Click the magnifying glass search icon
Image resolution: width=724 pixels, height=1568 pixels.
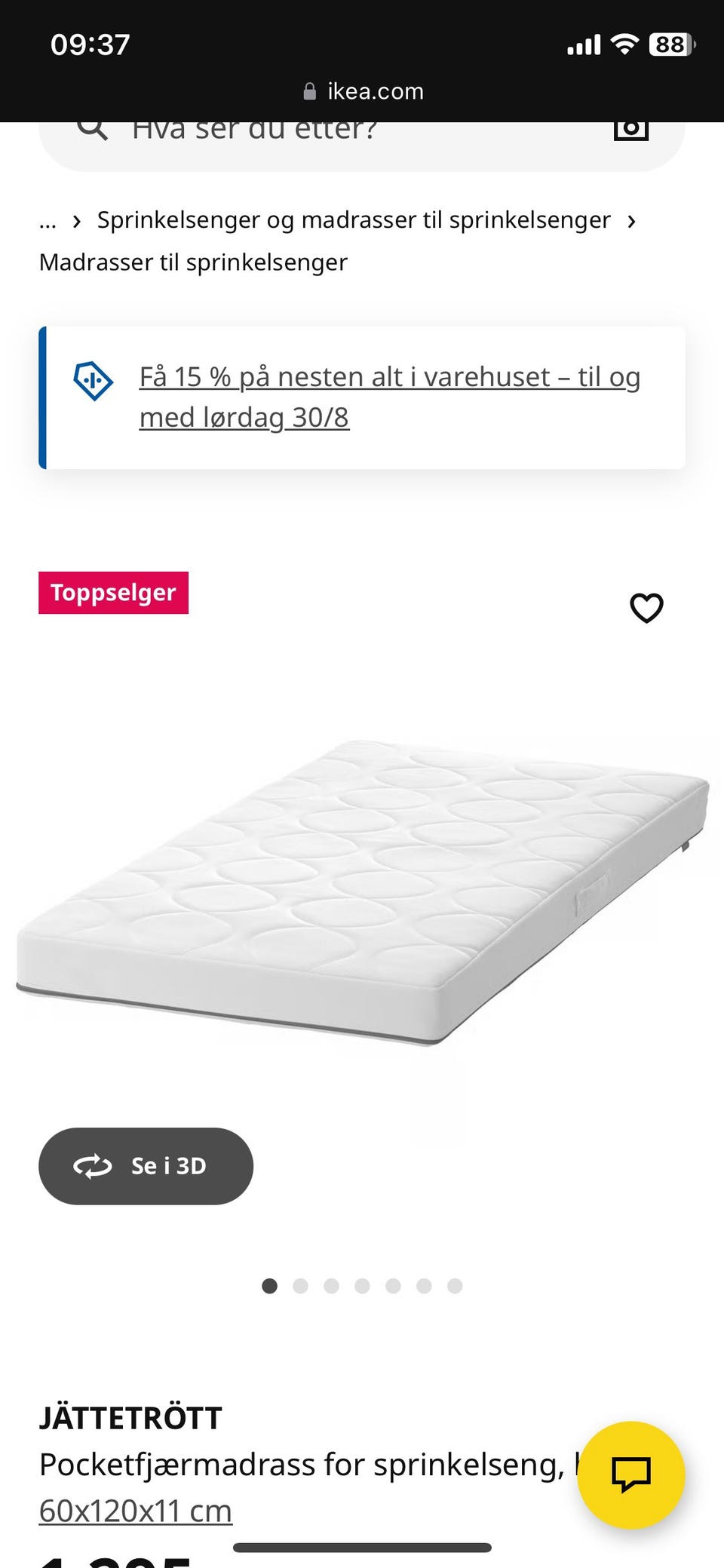click(92, 127)
